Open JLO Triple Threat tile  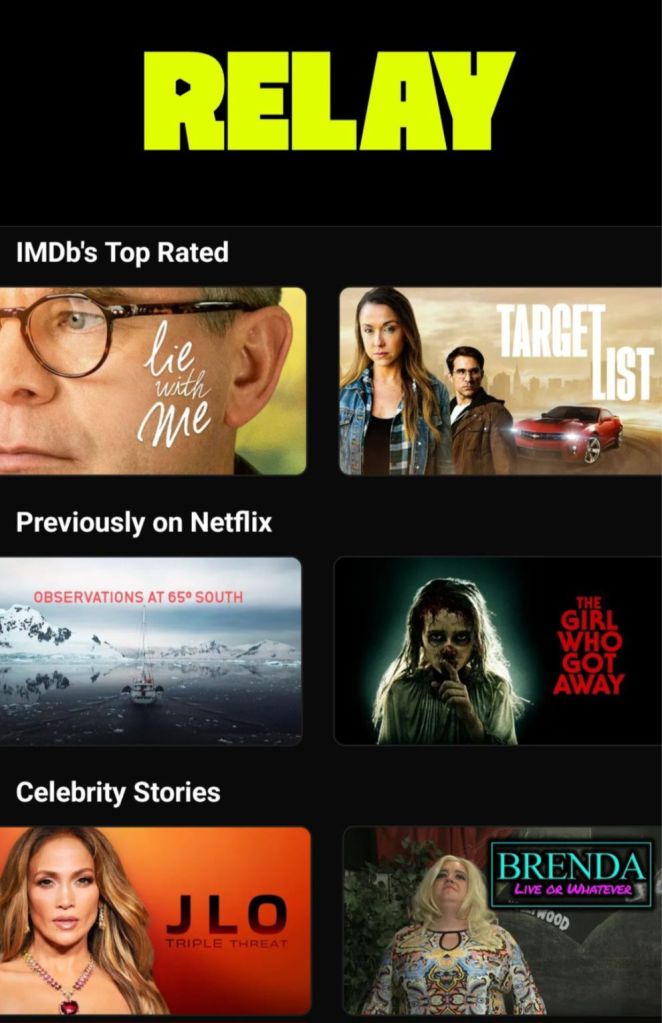[154, 920]
